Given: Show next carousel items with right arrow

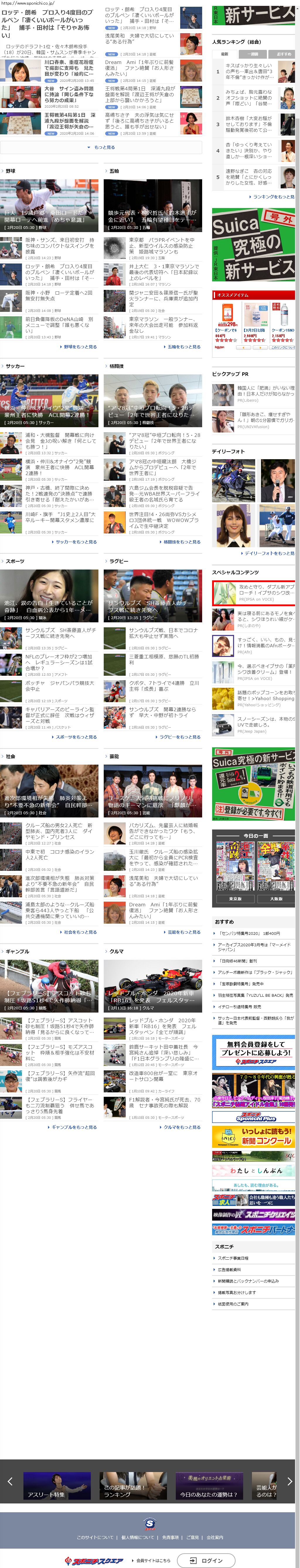Looking at the screenshot, I should 290,1481.
